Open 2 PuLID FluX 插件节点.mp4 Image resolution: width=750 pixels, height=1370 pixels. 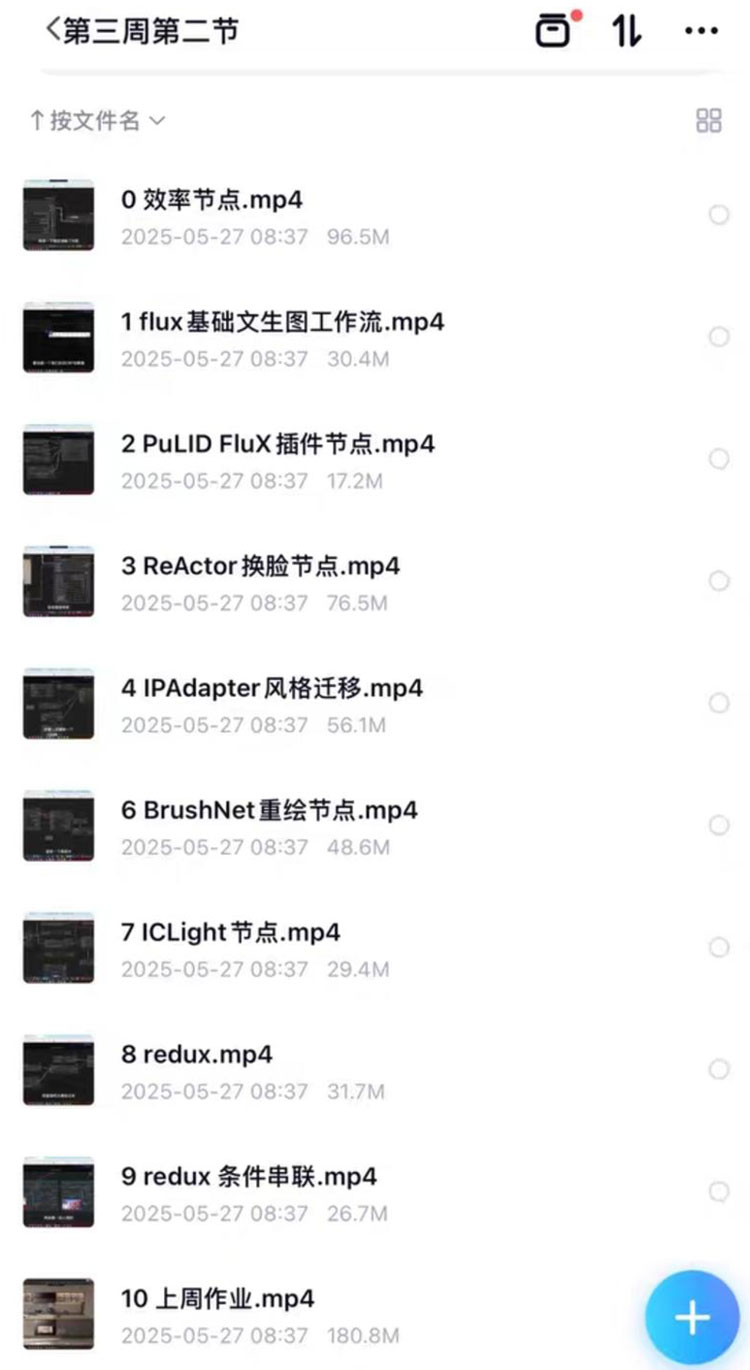278,444
